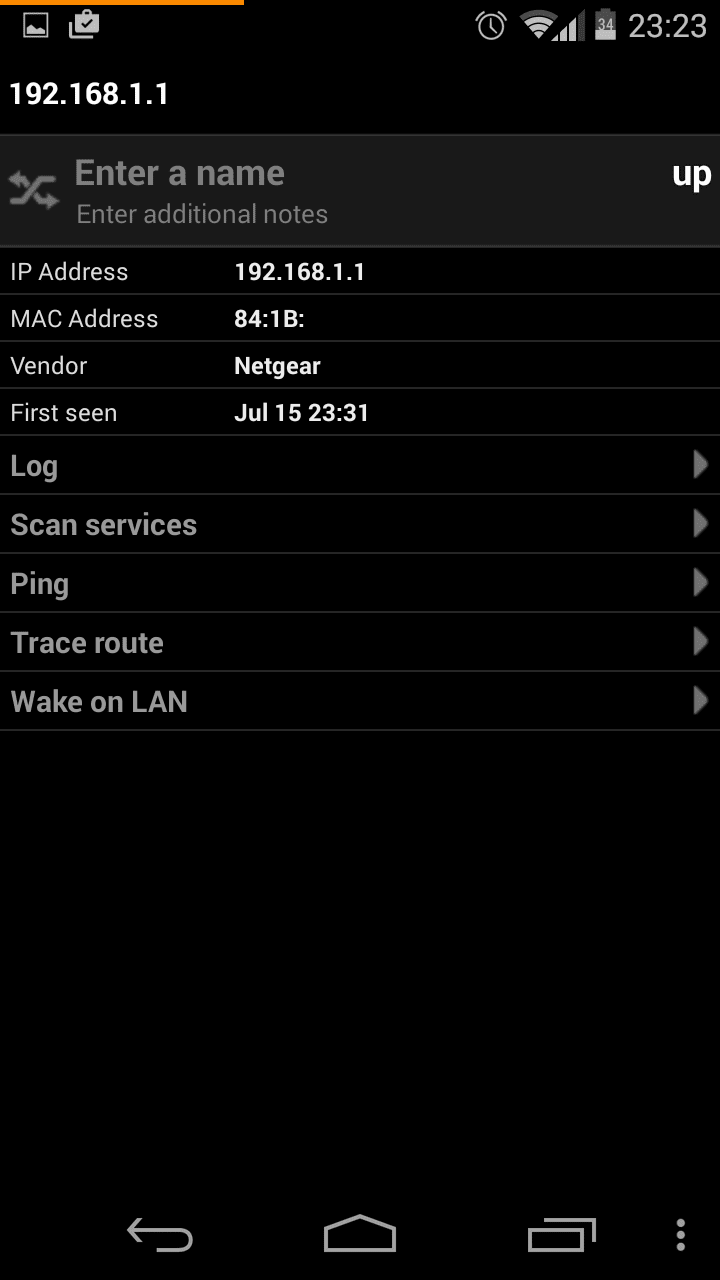Add additional notes for the device
Screen dimensions: 720x1280
pos(202,214)
